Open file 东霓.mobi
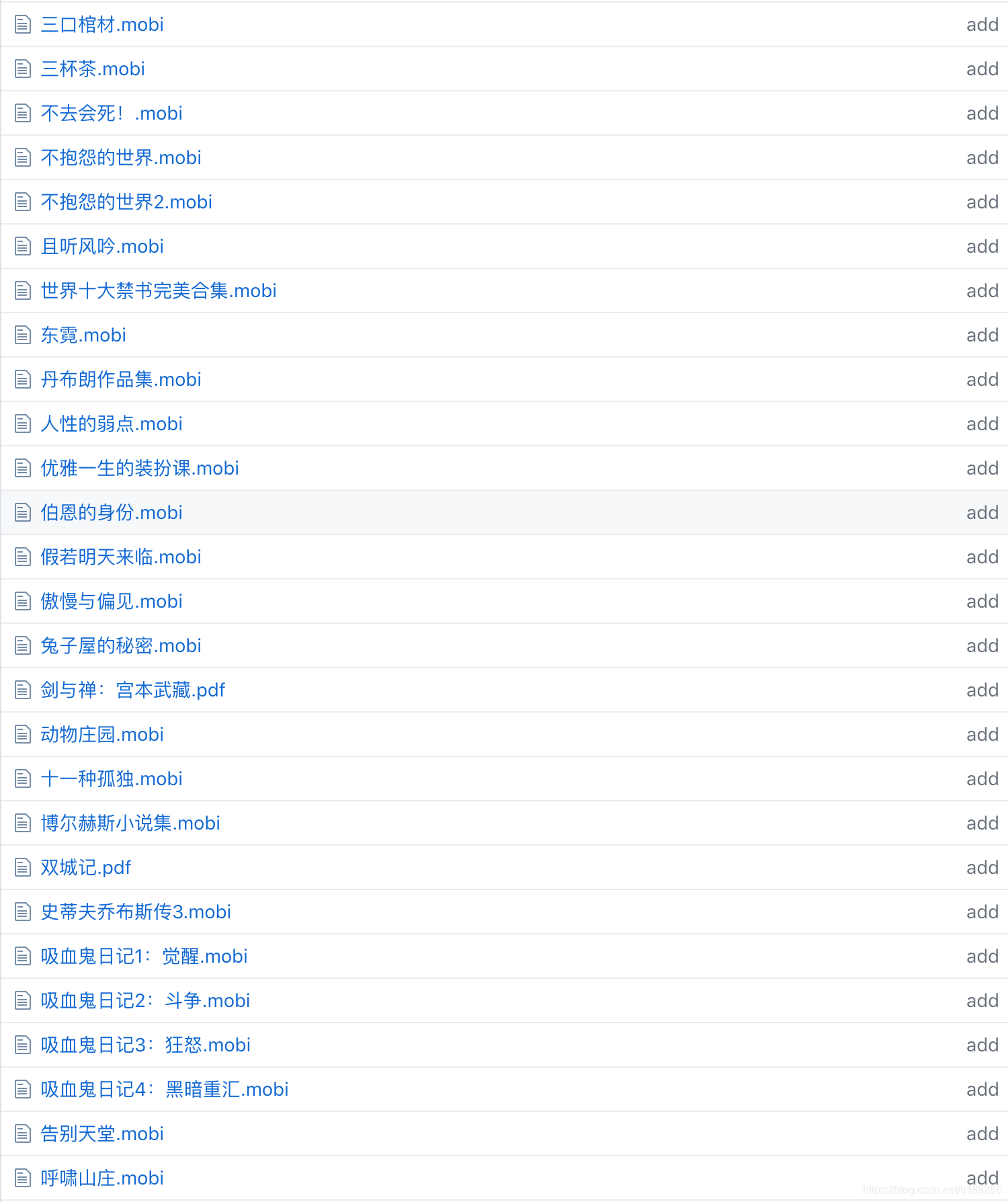 click(x=83, y=335)
